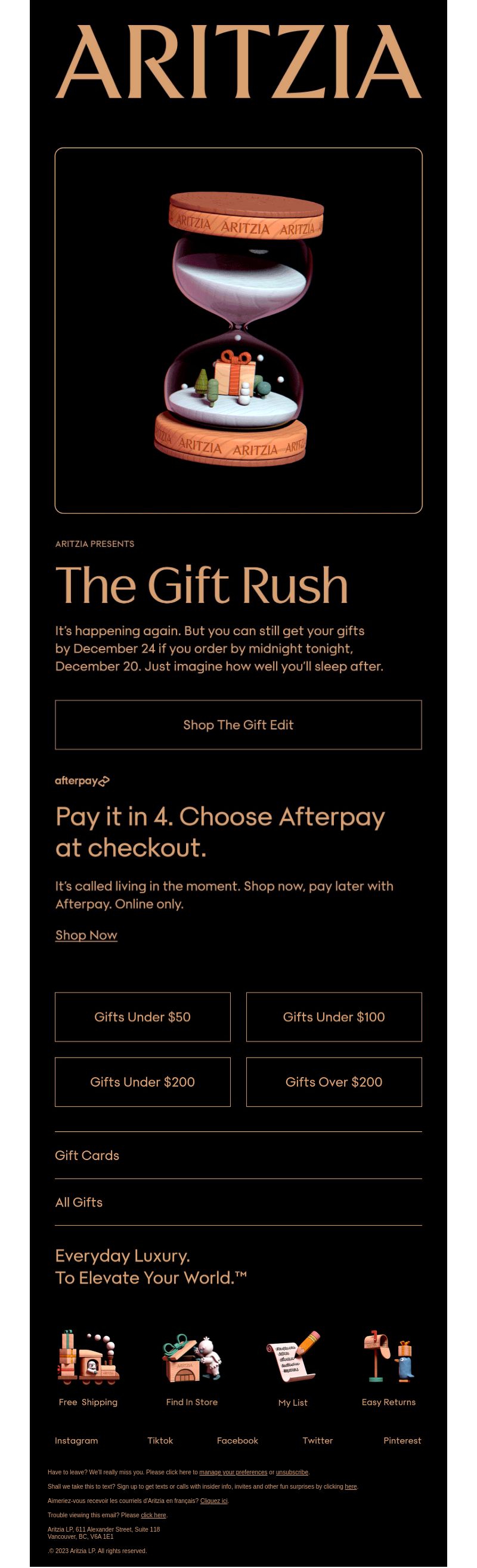Viewport: 477px width, 1568px height.
Task: Visit the Facebook link
Action: 237,1440
